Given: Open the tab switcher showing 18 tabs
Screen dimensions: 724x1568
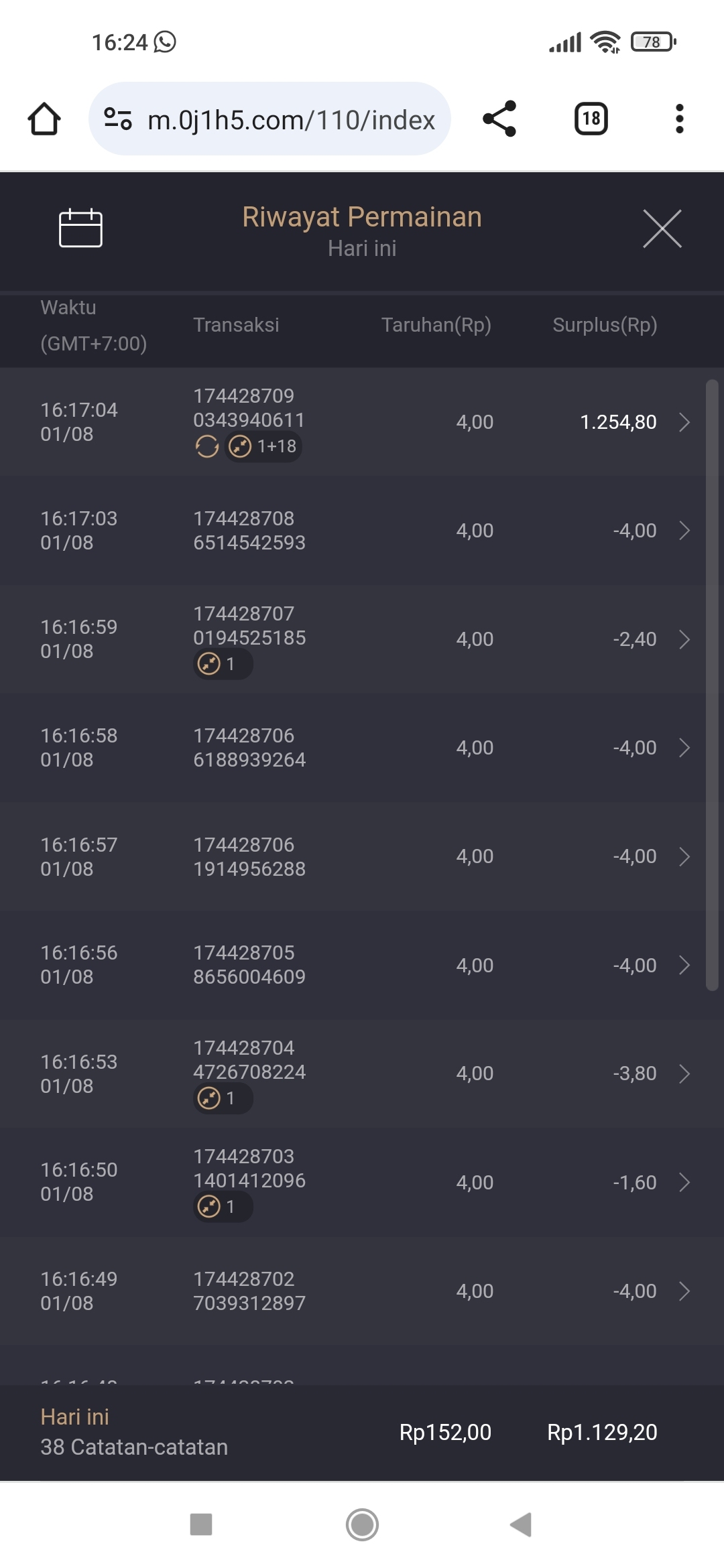Looking at the screenshot, I should (x=591, y=119).
